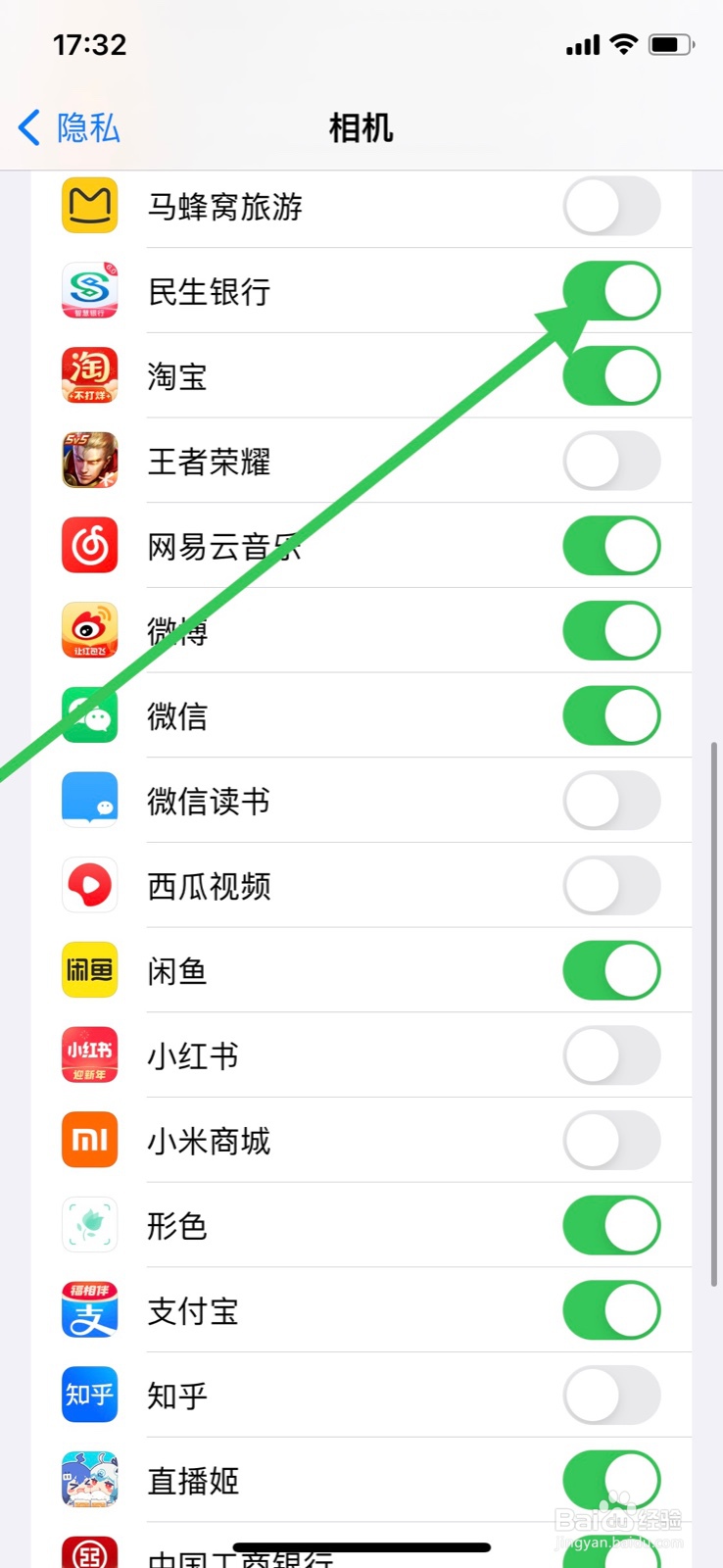Disable camera access for 直播姬
This screenshot has height=1568, width=723.
point(610,1481)
